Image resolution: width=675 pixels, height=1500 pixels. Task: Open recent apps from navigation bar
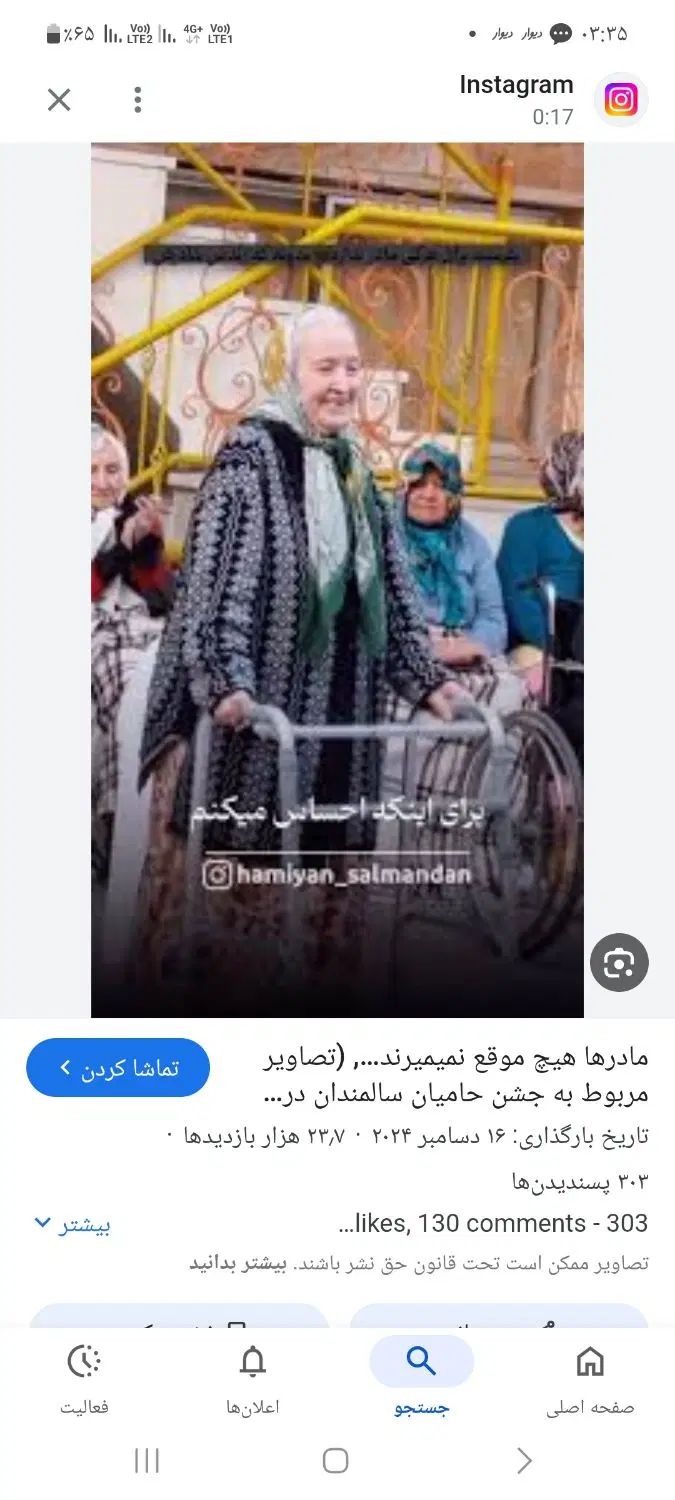[x=147, y=1461]
